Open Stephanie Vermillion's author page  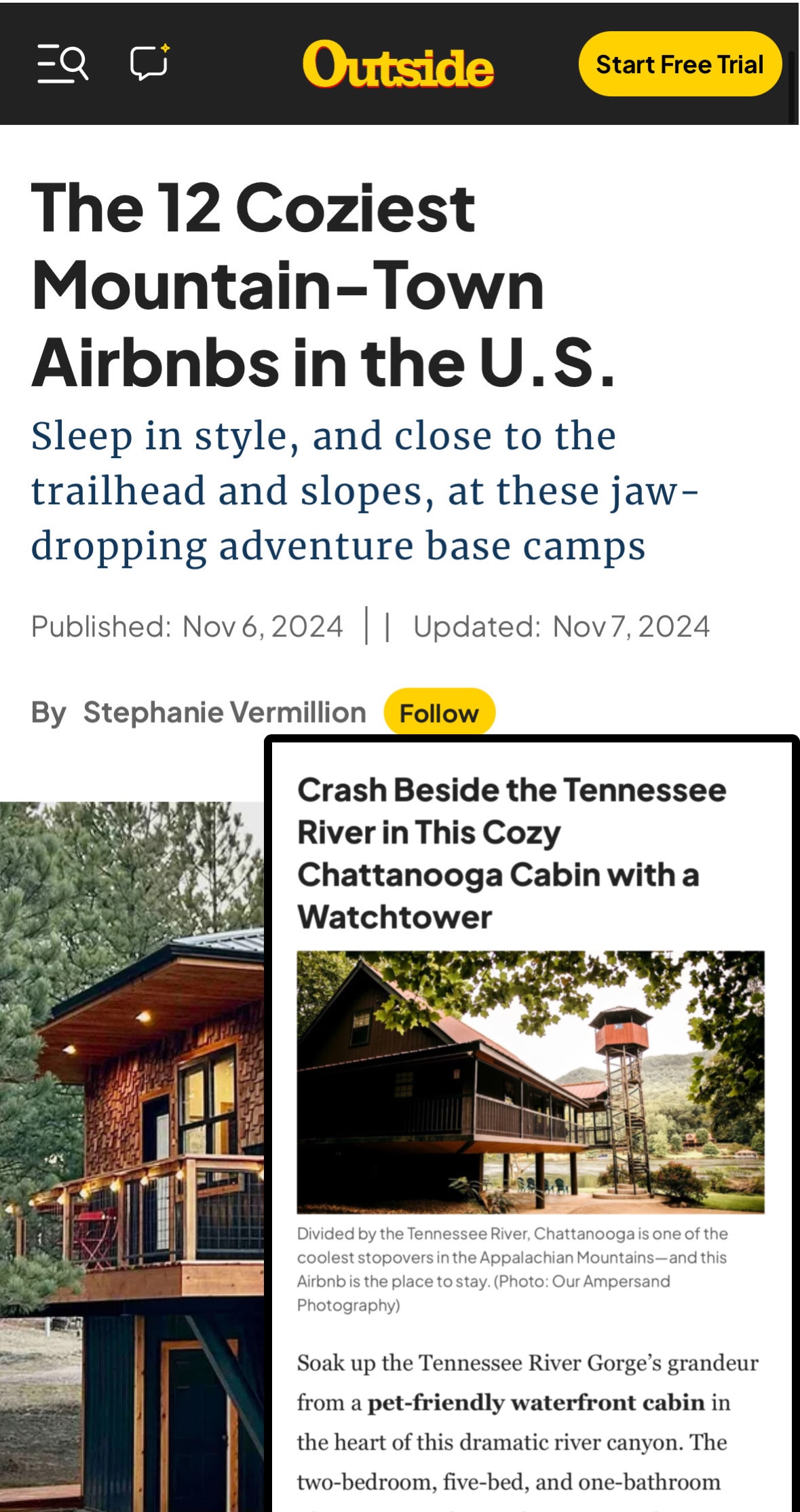click(225, 713)
